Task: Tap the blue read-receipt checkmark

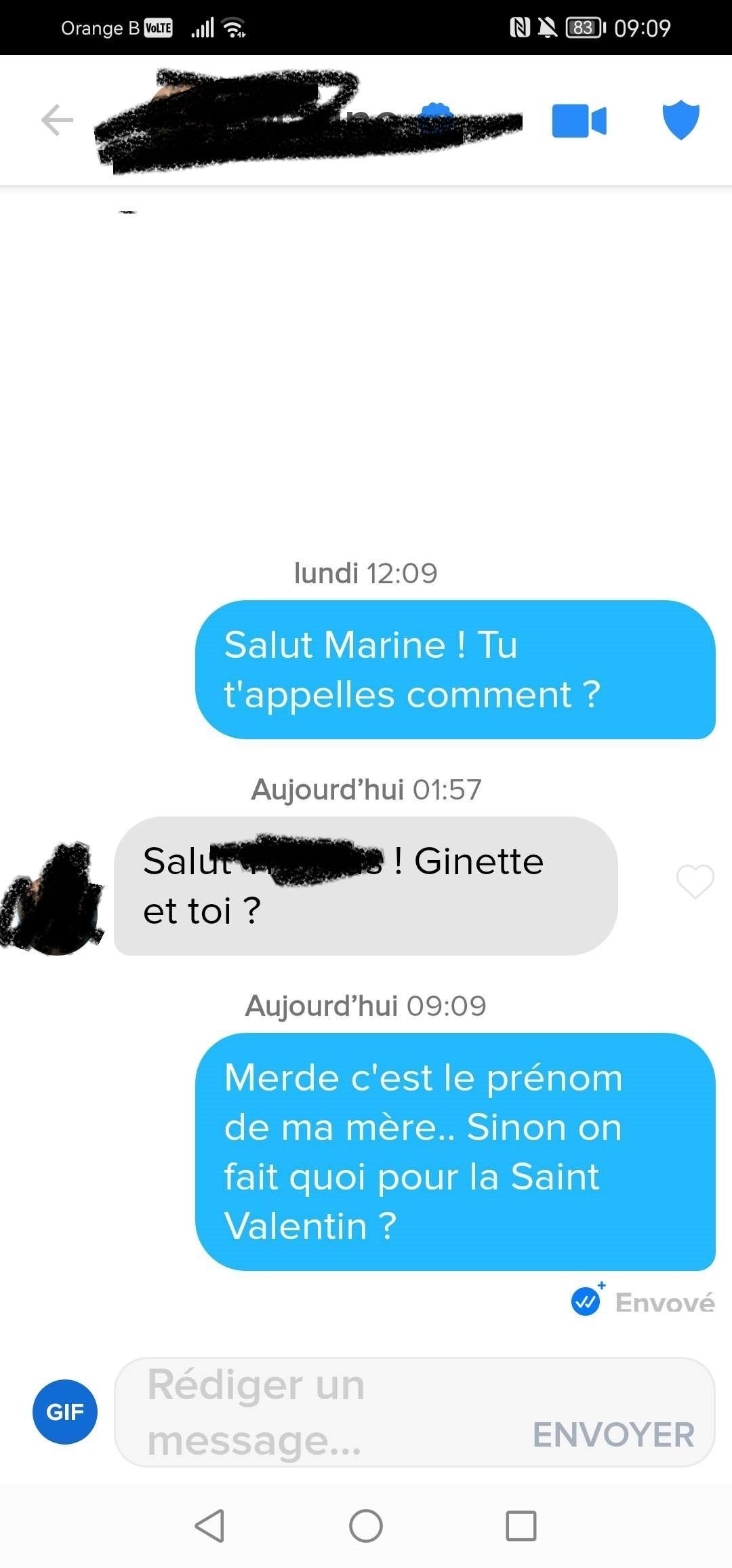Action: coord(586,1301)
